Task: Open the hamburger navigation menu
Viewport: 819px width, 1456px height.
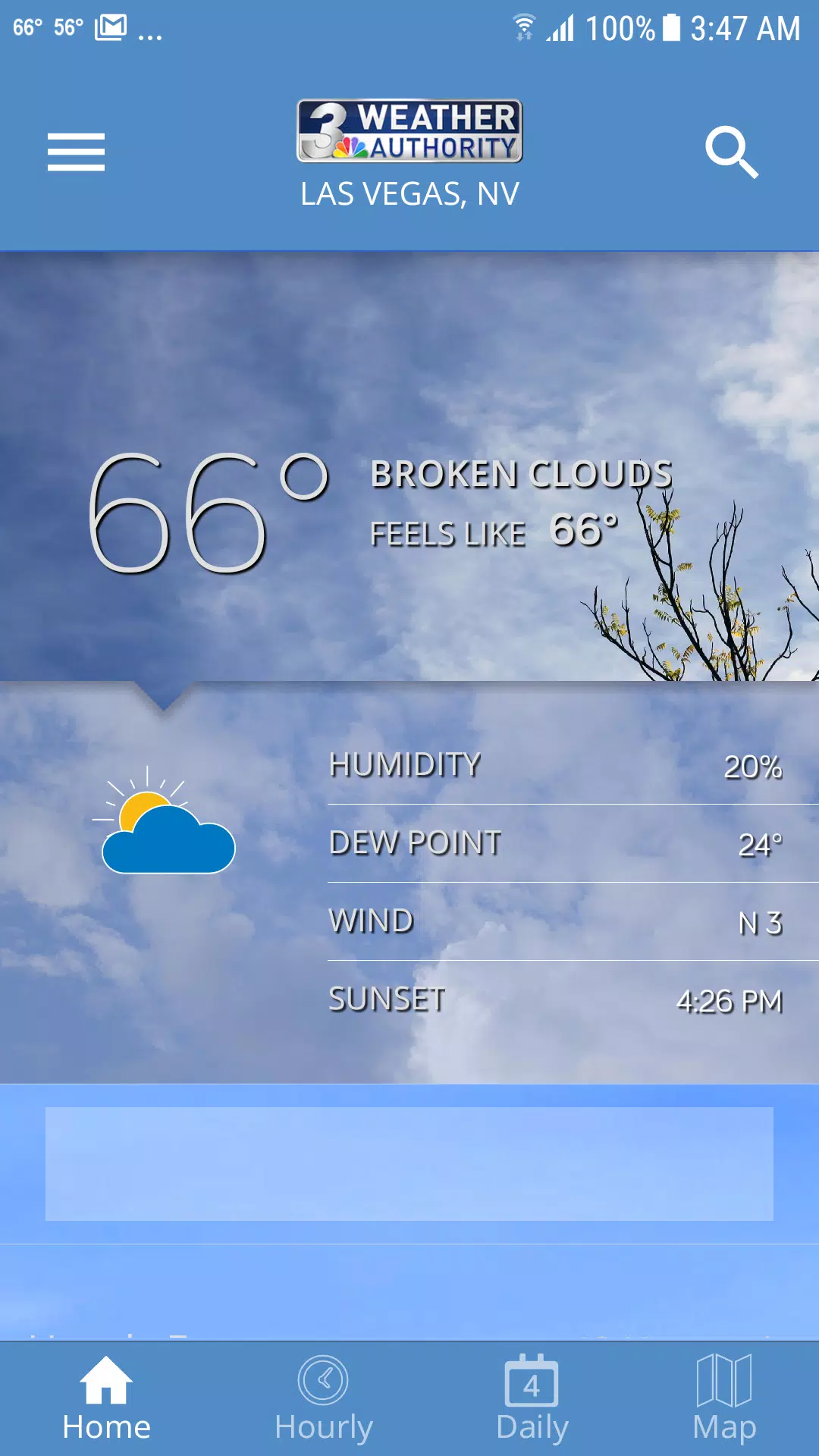Action: [x=76, y=152]
